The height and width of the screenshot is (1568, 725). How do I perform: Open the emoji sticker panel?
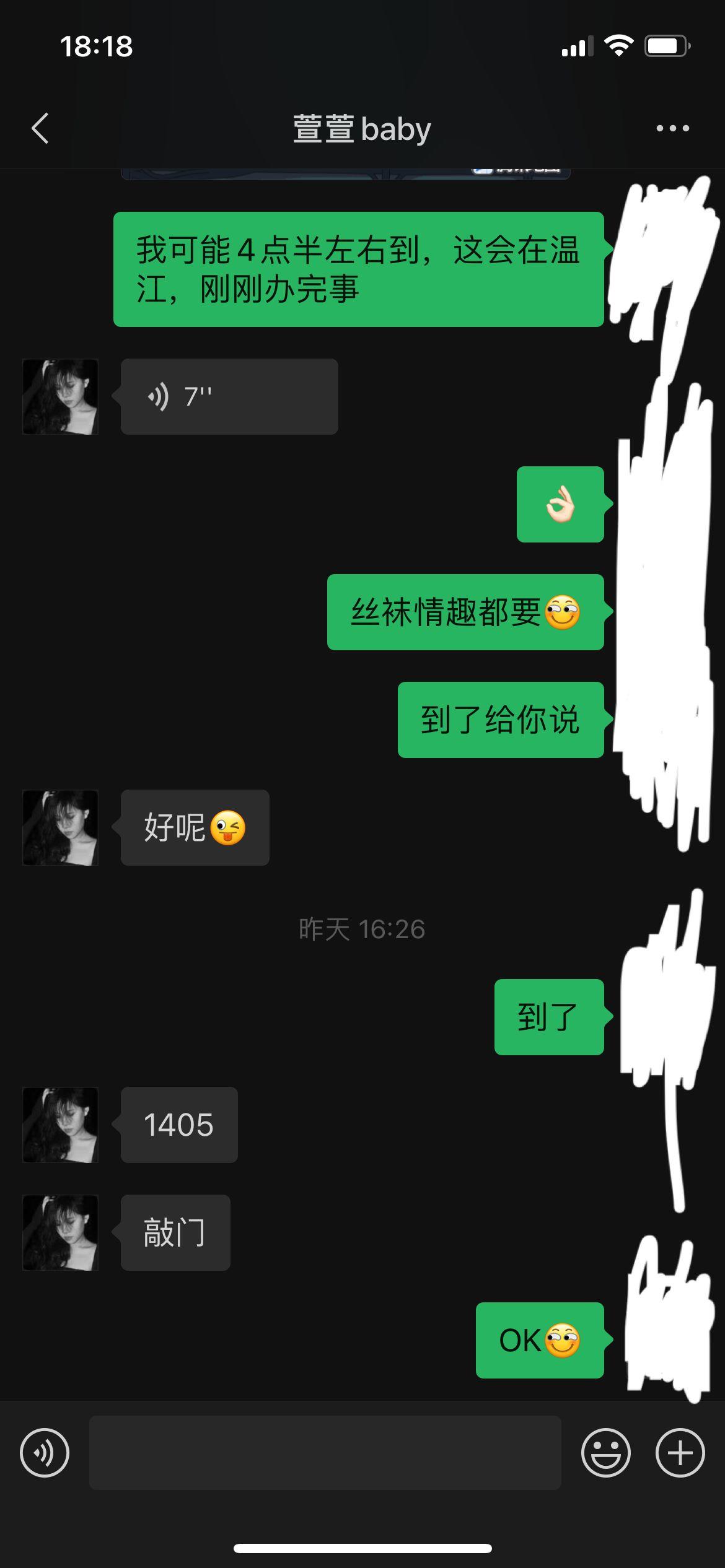pos(605,1452)
